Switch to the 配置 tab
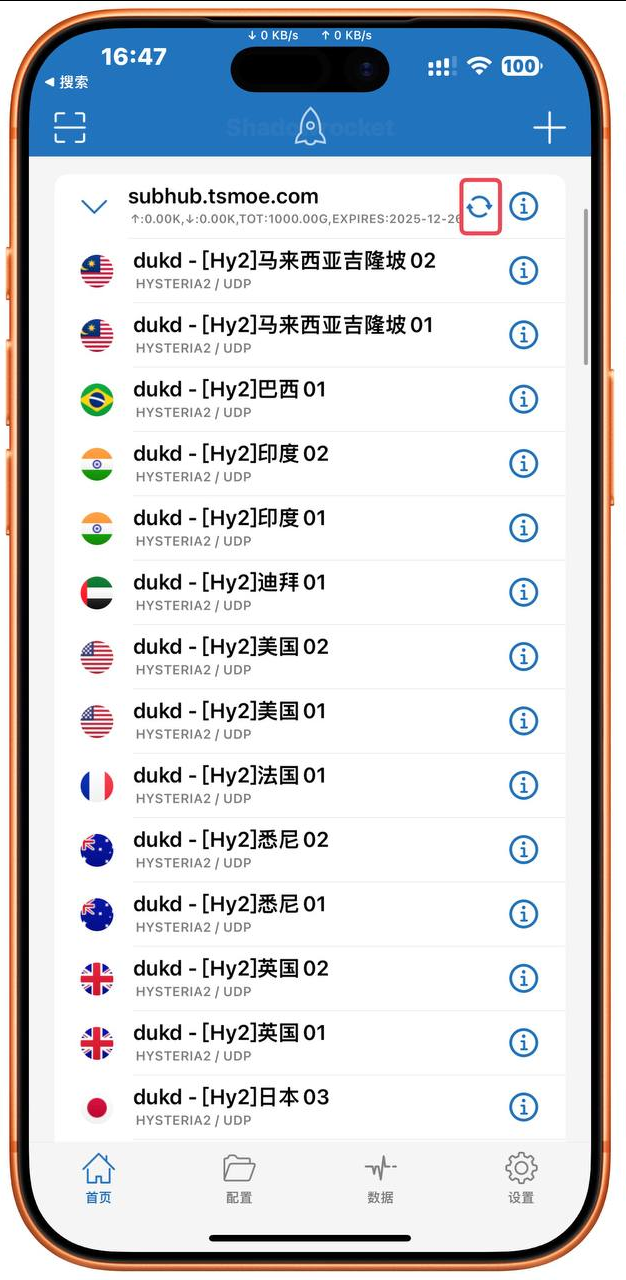 click(239, 1179)
